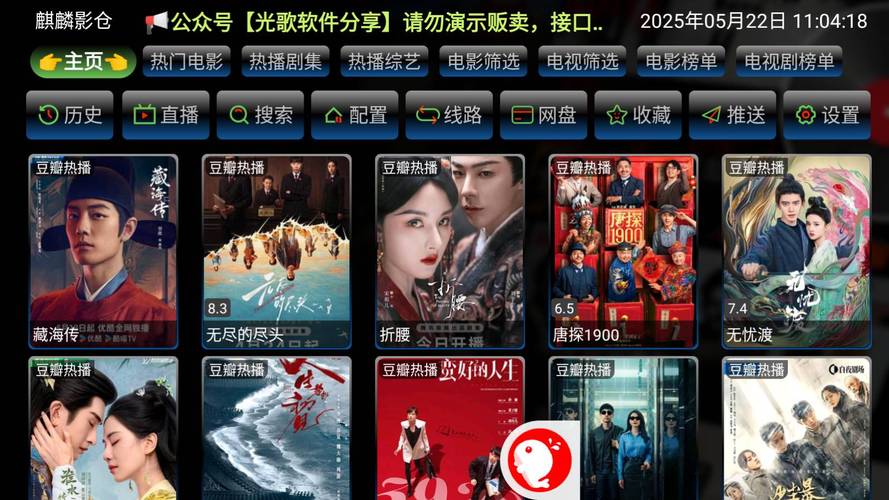Open the 藏海传 poster card

click(103, 250)
